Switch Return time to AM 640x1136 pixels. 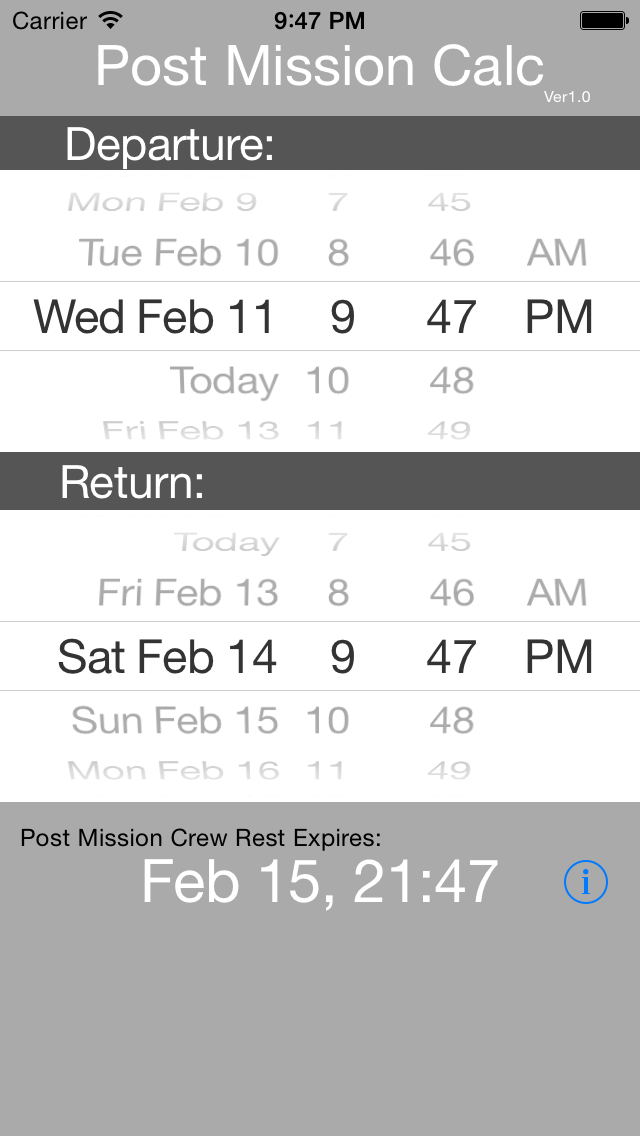coord(557,593)
